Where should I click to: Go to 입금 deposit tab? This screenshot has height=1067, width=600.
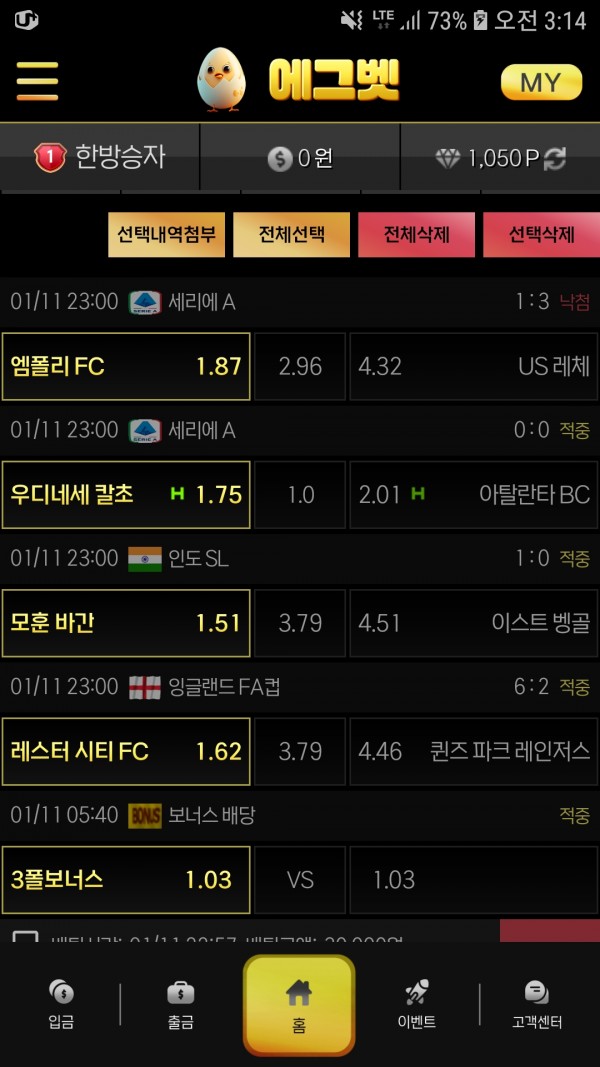(x=61, y=1005)
